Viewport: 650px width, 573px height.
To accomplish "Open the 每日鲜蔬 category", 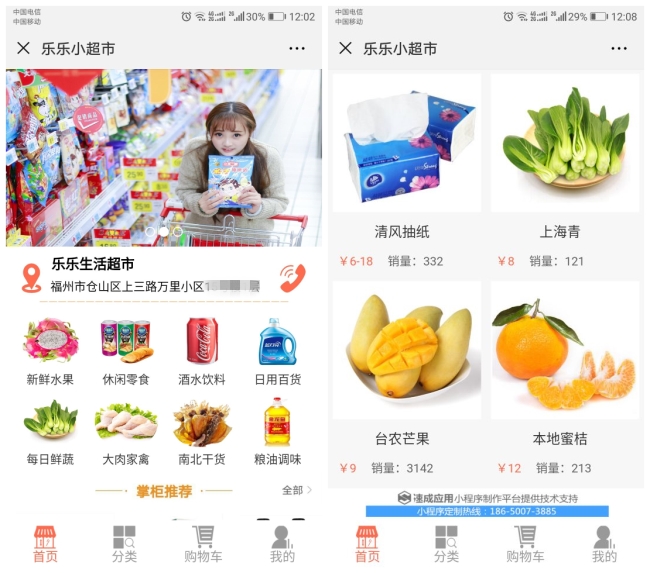I will 49,431.
